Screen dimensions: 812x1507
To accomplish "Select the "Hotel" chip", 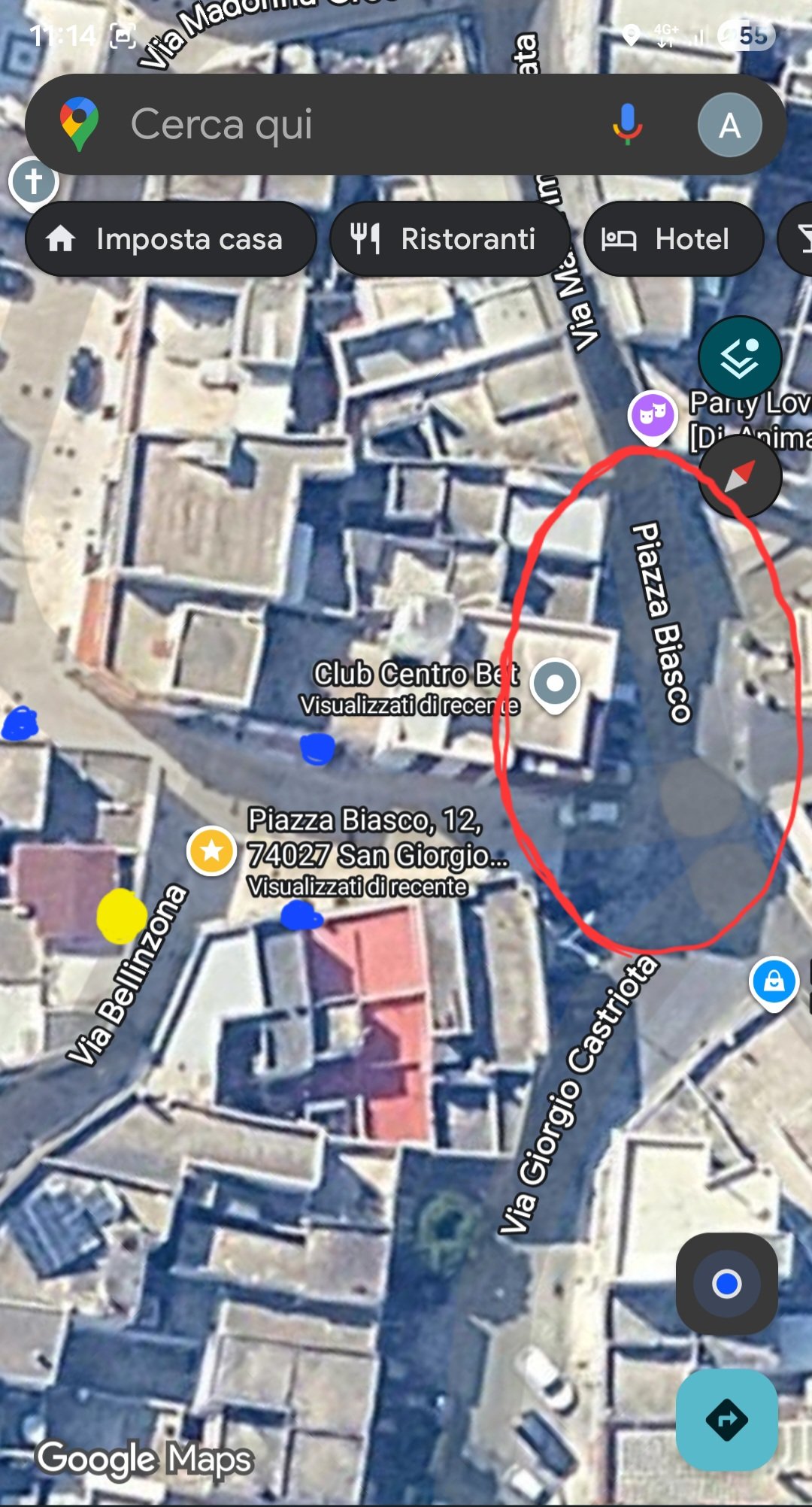I will tap(673, 239).
